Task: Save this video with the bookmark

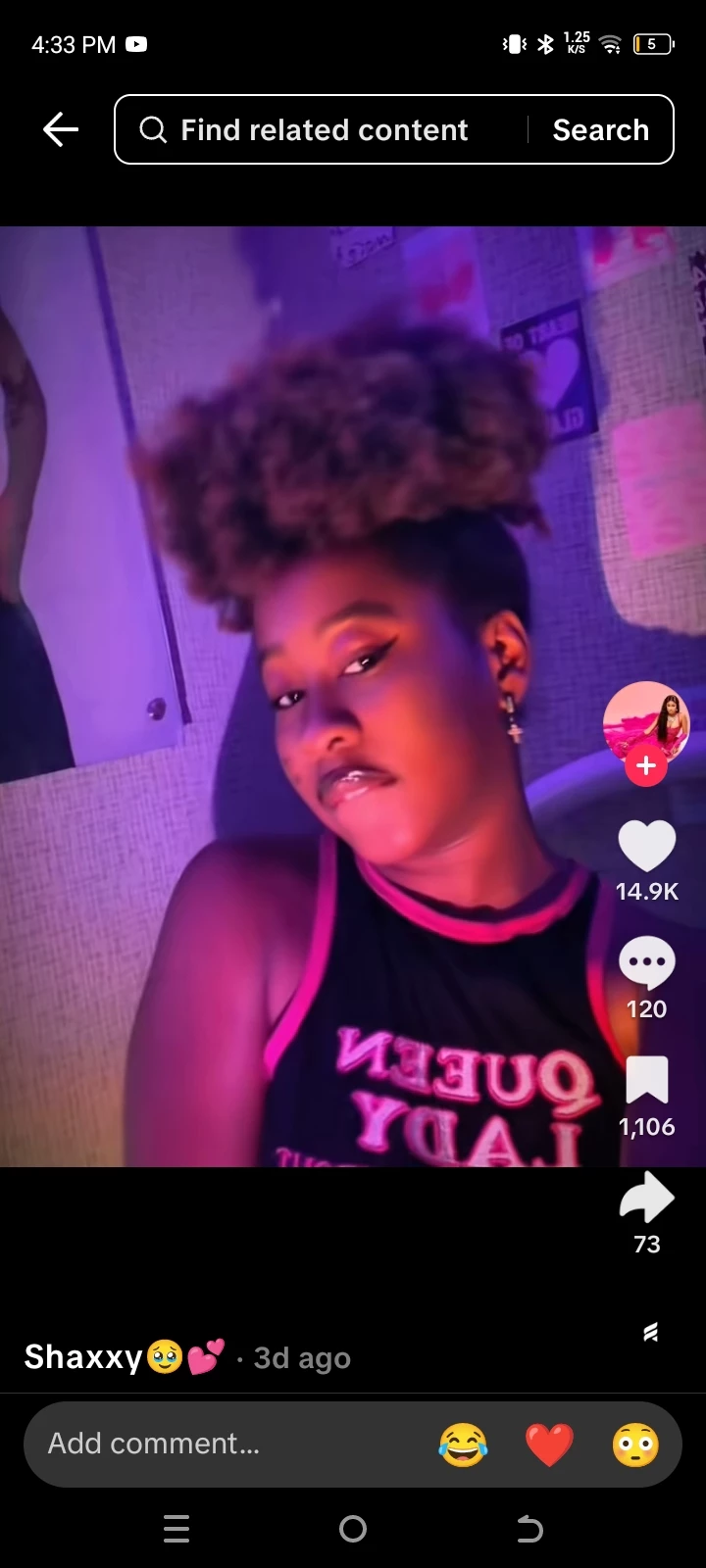Action: (x=646, y=1081)
